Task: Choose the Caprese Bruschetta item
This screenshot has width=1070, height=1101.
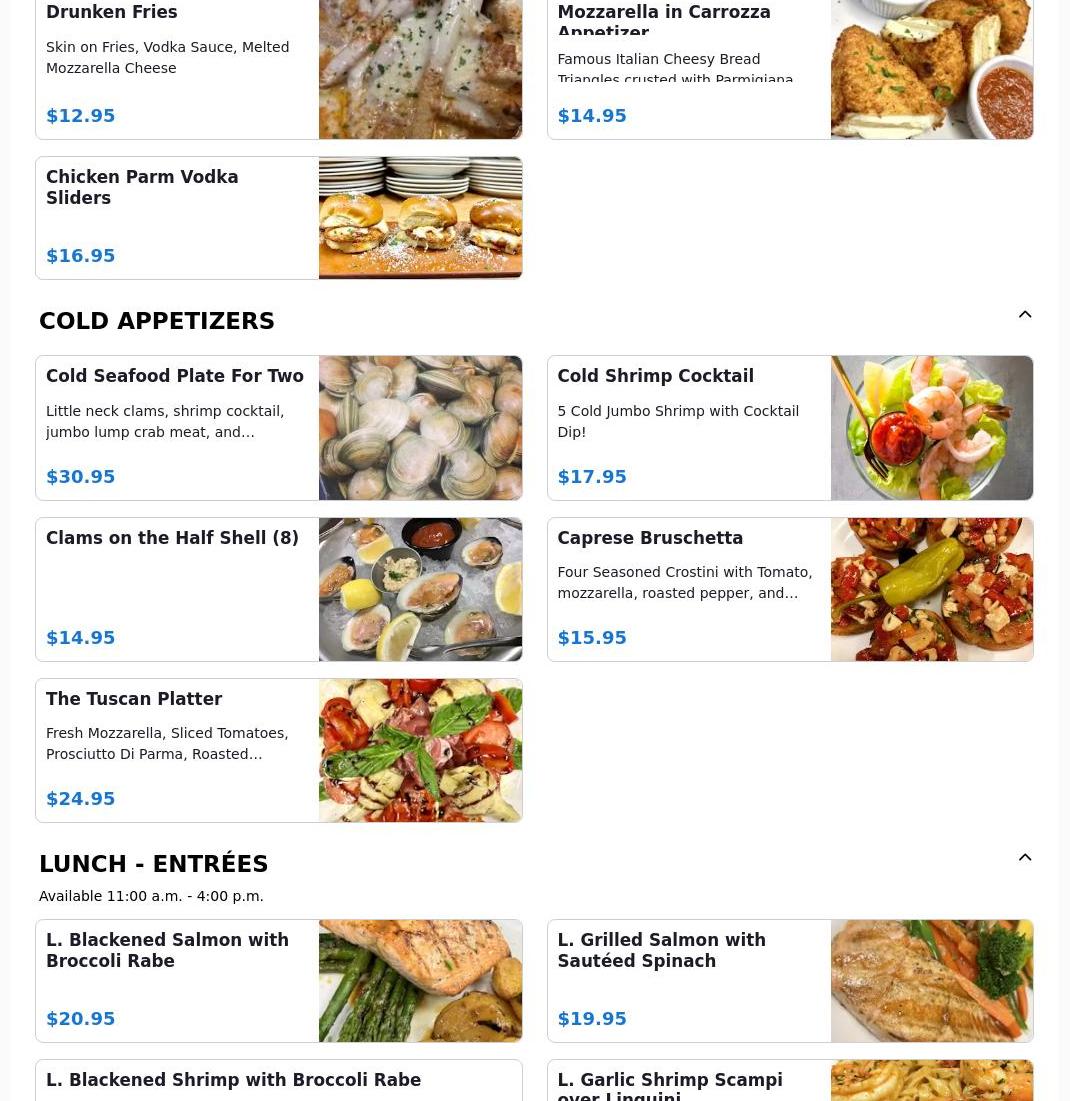Action: [x=789, y=589]
